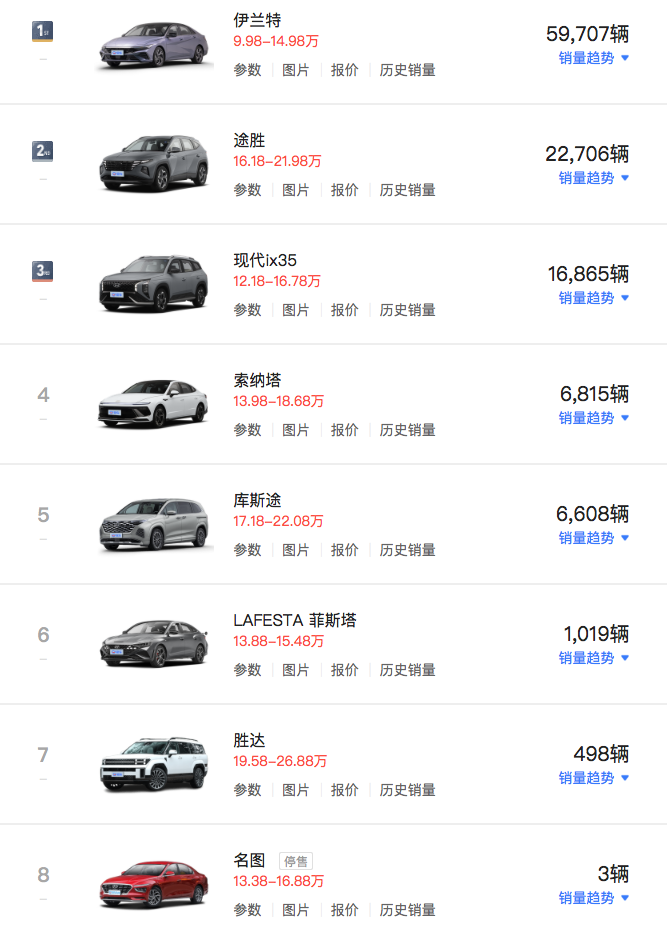Screen dimensions: 667x930
Task: Select the 途胜 model name
Action: click(x=250, y=140)
